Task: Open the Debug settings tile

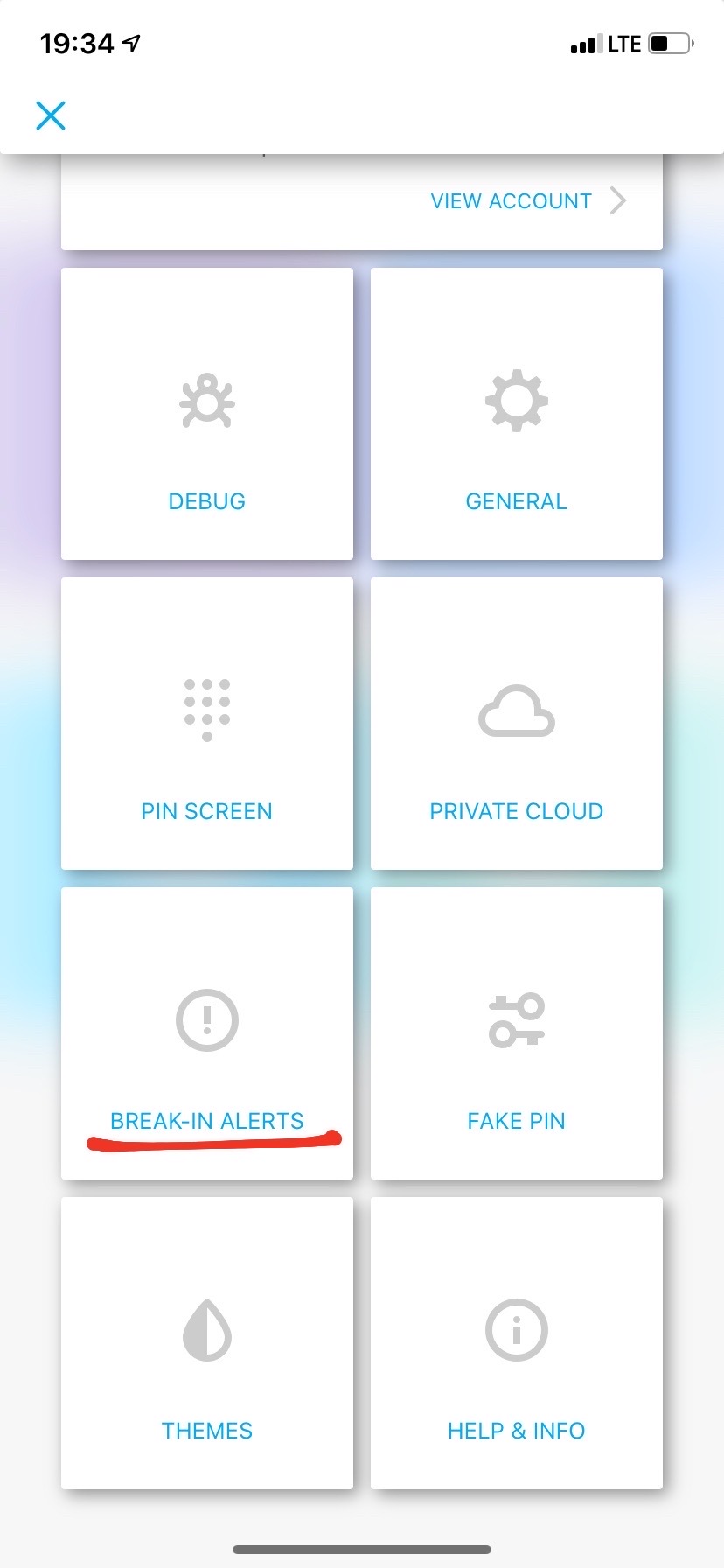Action: tap(207, 414)
